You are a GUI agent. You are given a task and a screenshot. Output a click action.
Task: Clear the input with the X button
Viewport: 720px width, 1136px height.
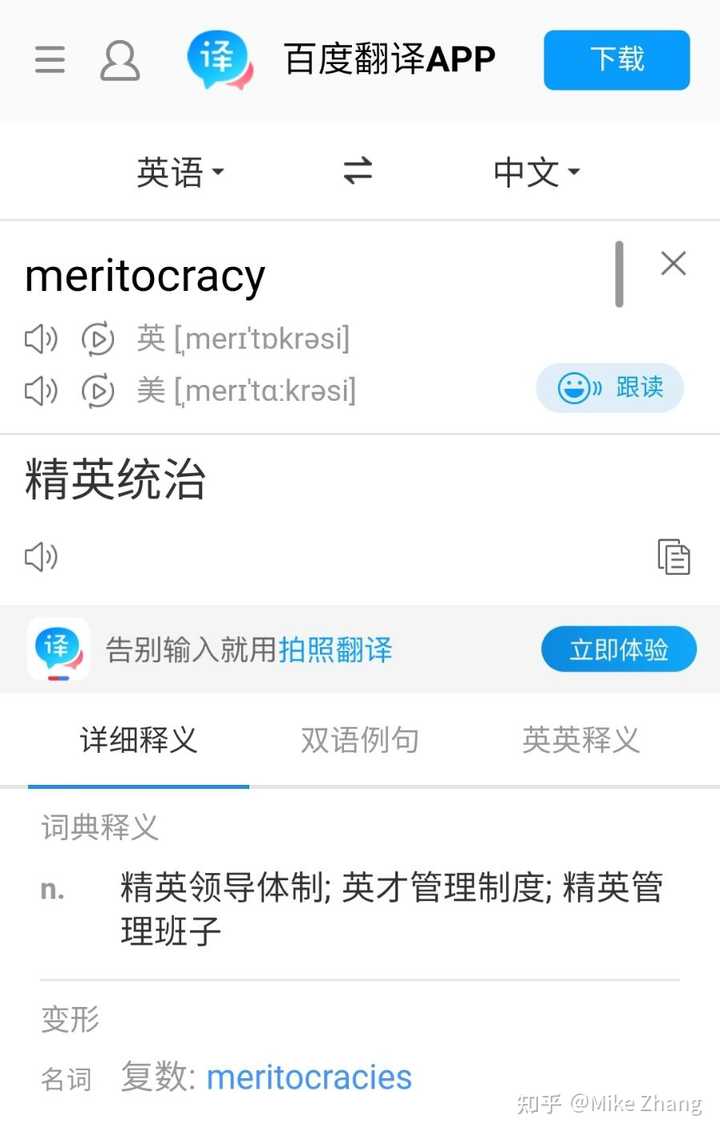pyautogui.click(x=673, y=263)
